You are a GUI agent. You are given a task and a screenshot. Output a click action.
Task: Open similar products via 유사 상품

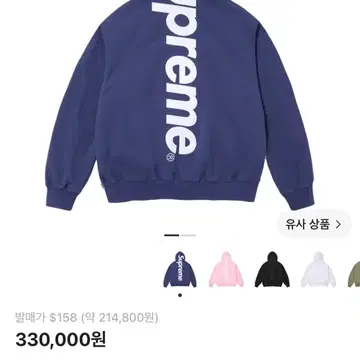314,224
